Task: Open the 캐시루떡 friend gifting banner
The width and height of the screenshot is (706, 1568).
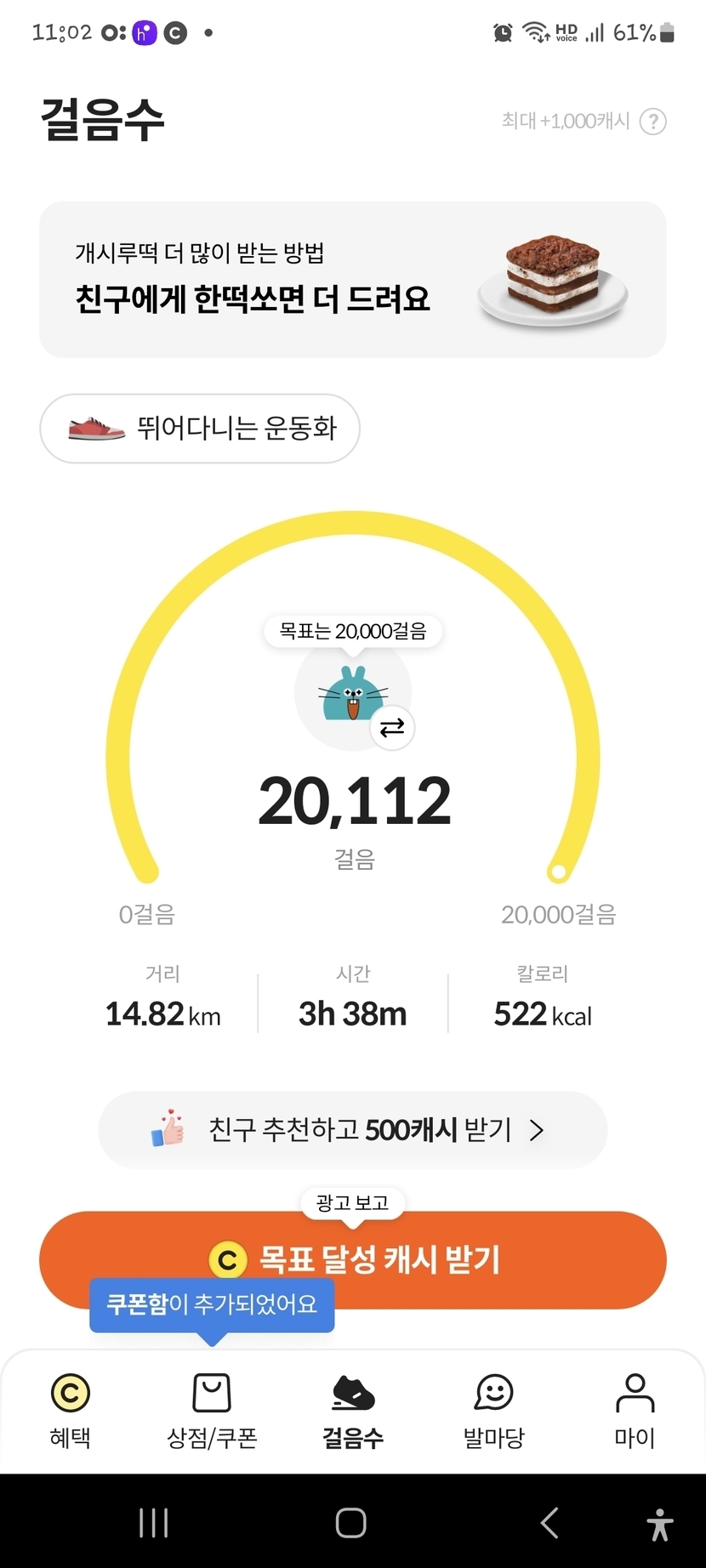Action: (x=352, y=280)
